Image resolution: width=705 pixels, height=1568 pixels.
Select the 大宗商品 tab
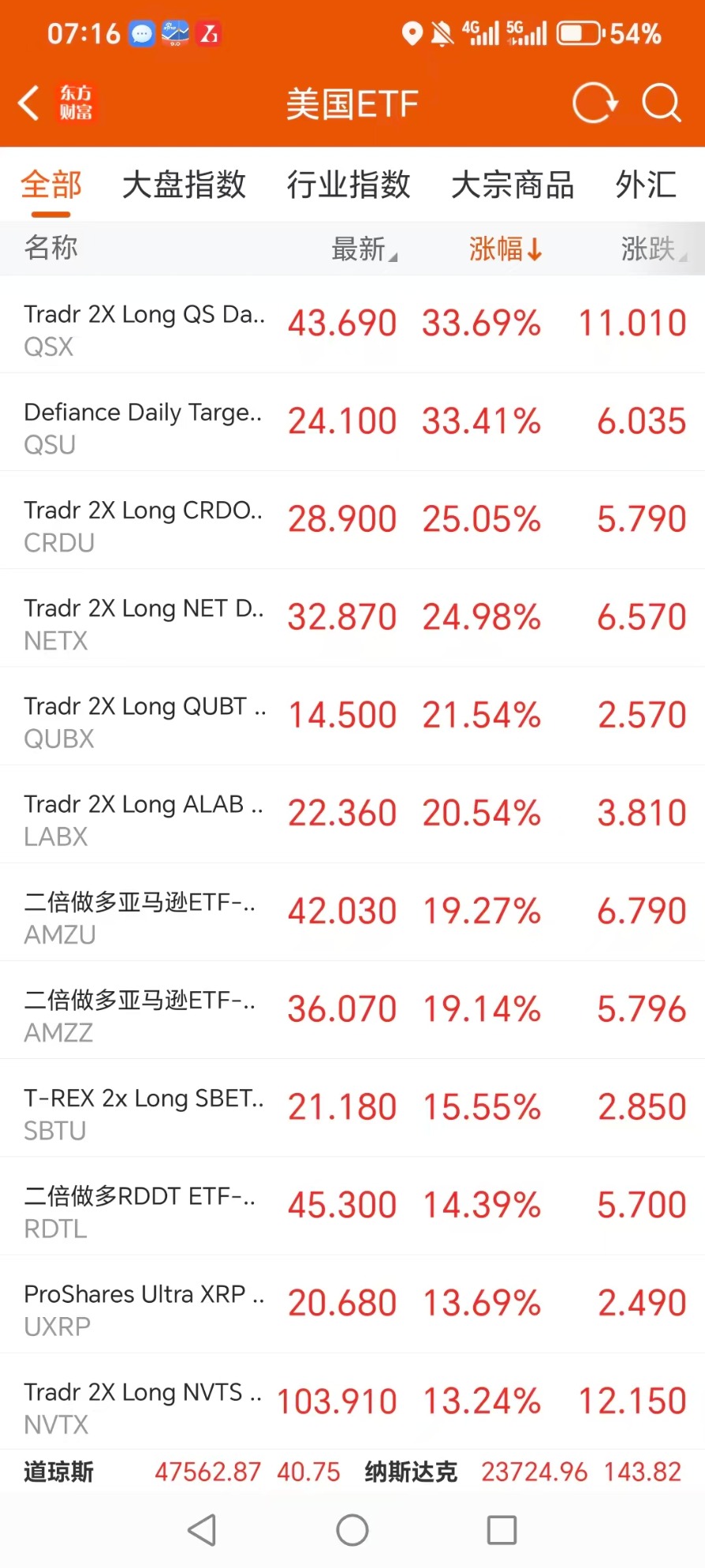point(513,185)
